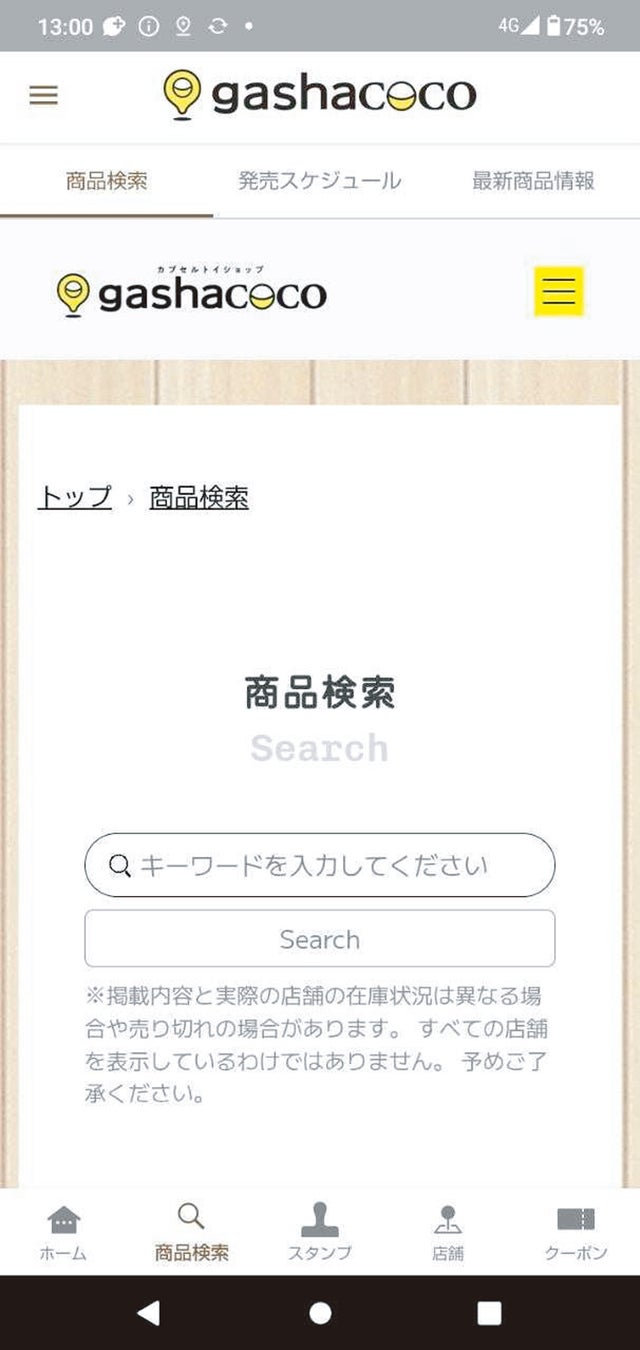Open the hamburger drawer menu at top left
640x1350 pixels.
pos(43,96)
